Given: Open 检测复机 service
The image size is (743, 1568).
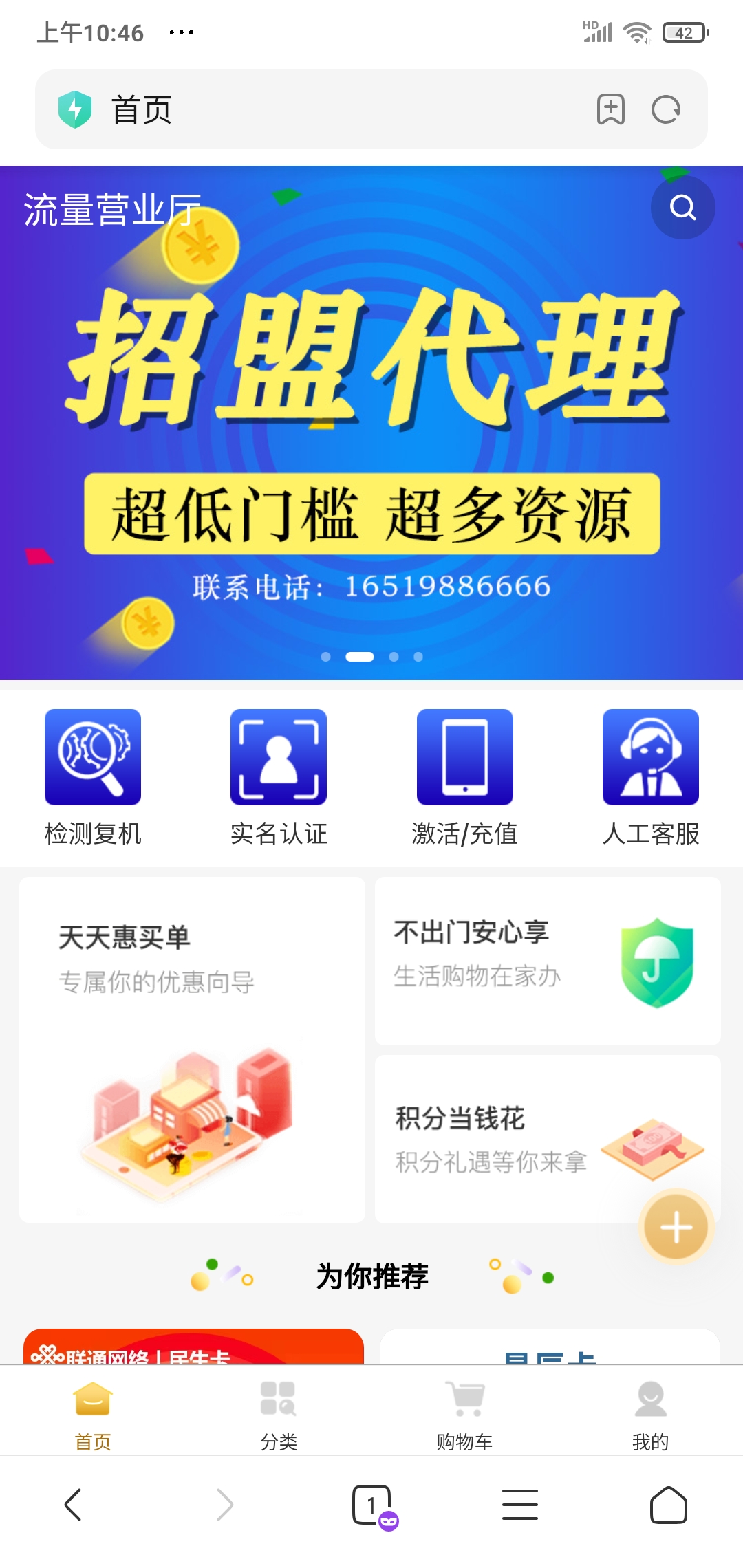Looking at the screenshot, I should point(93,777).
